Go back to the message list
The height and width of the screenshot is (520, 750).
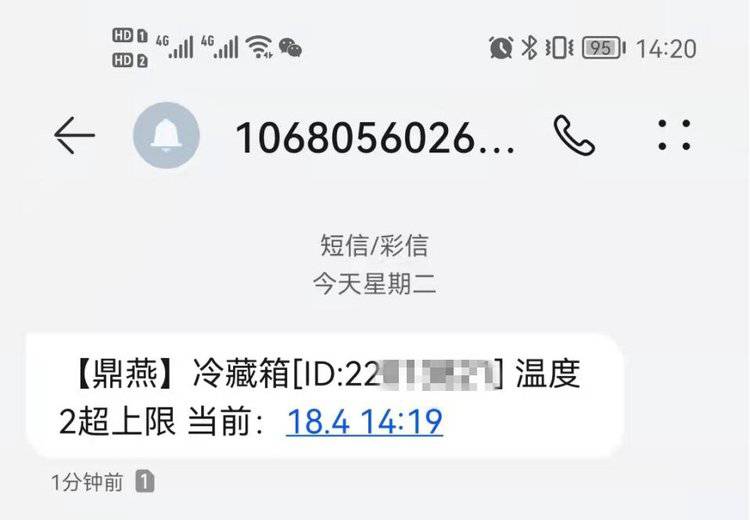[74, 136]
